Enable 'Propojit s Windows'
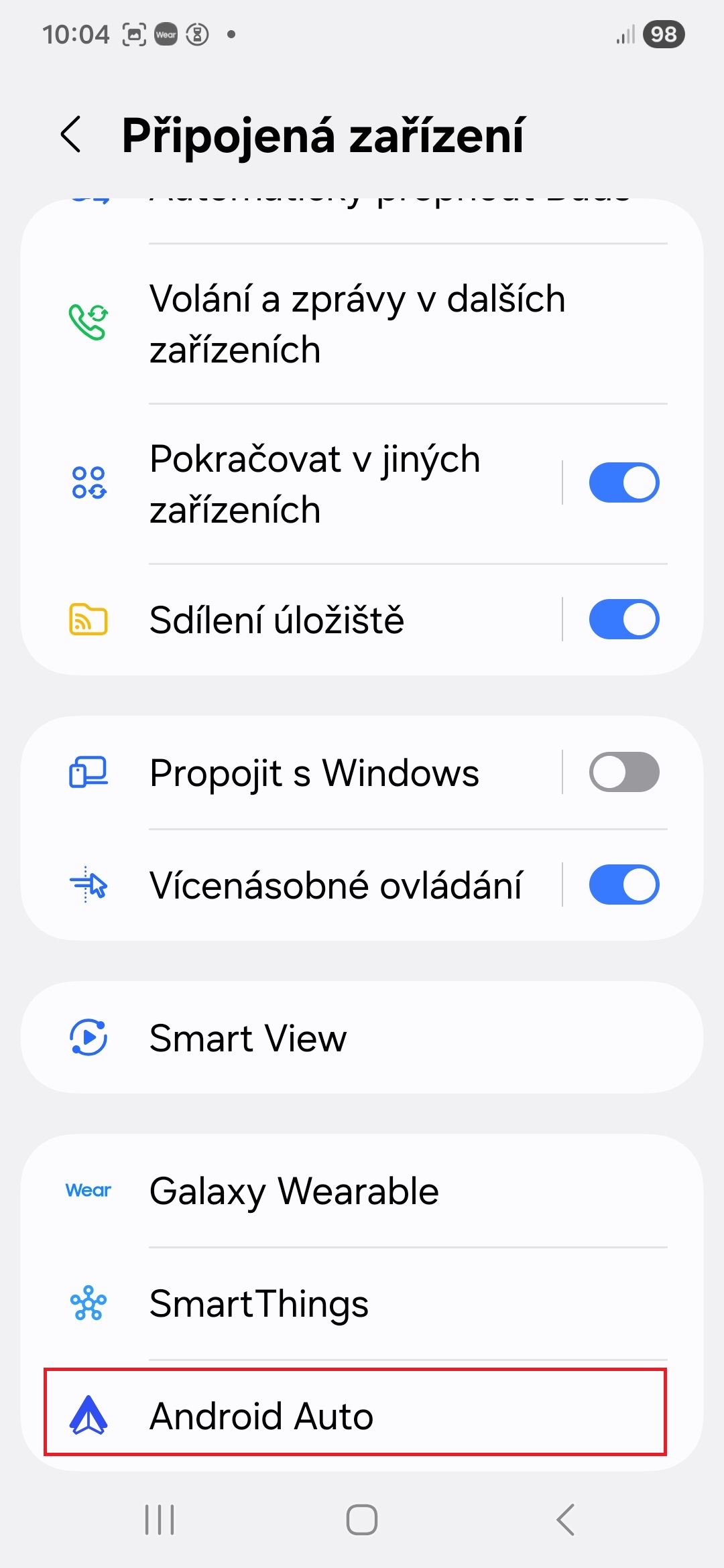 click(x=623, y=772)
